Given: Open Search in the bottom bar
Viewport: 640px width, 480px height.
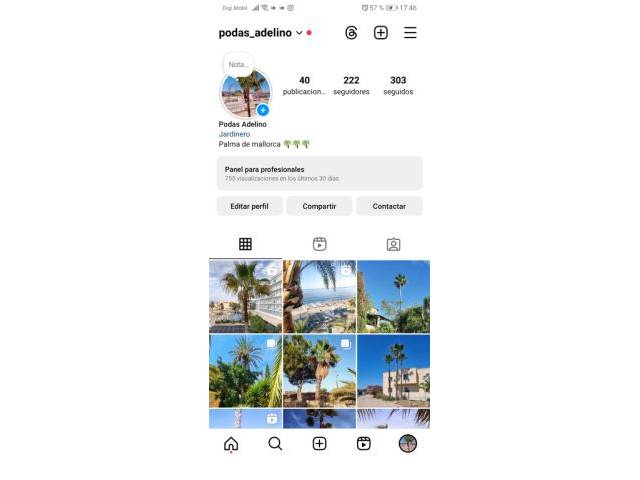Looking at the screenshot, I should [275, 444].
